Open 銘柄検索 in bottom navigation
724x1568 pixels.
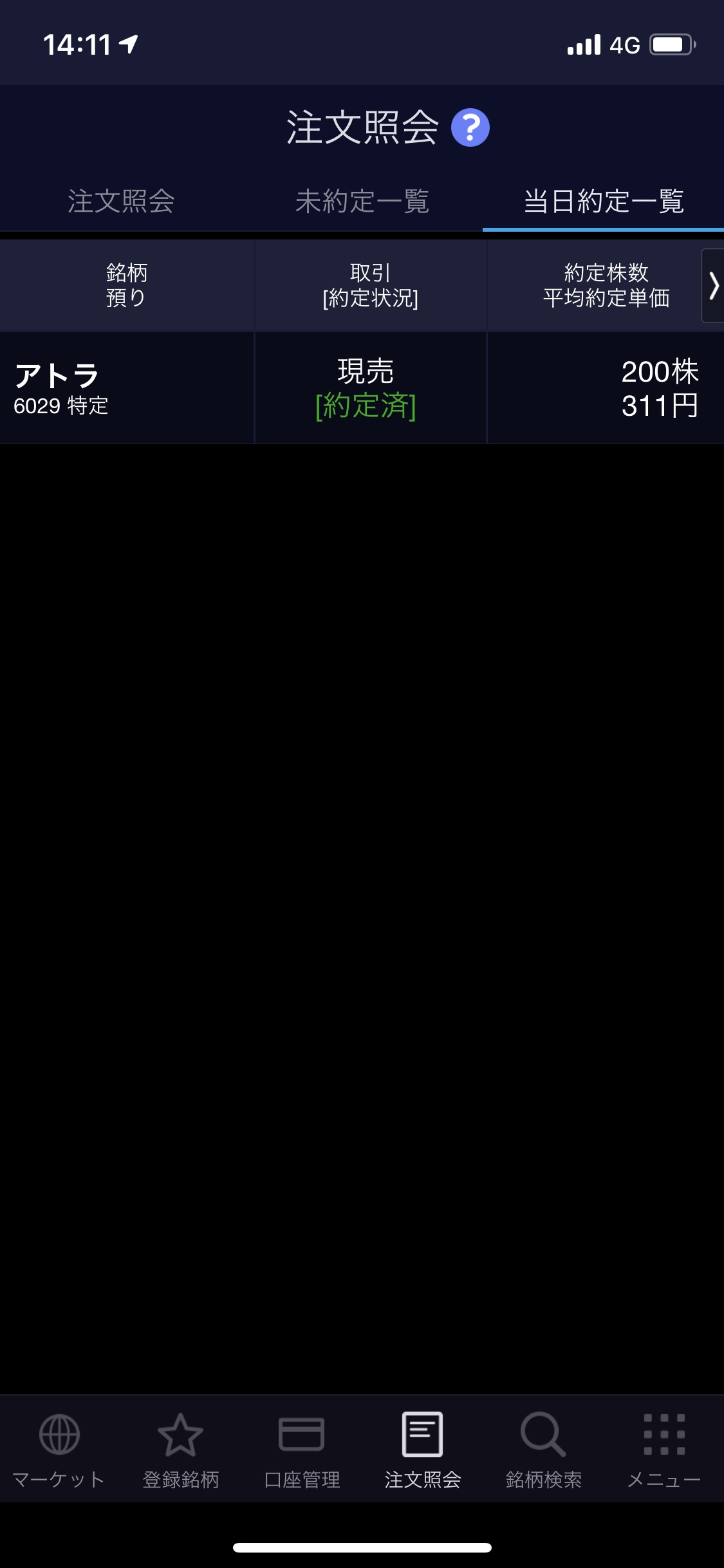[x=543, y=1449]
